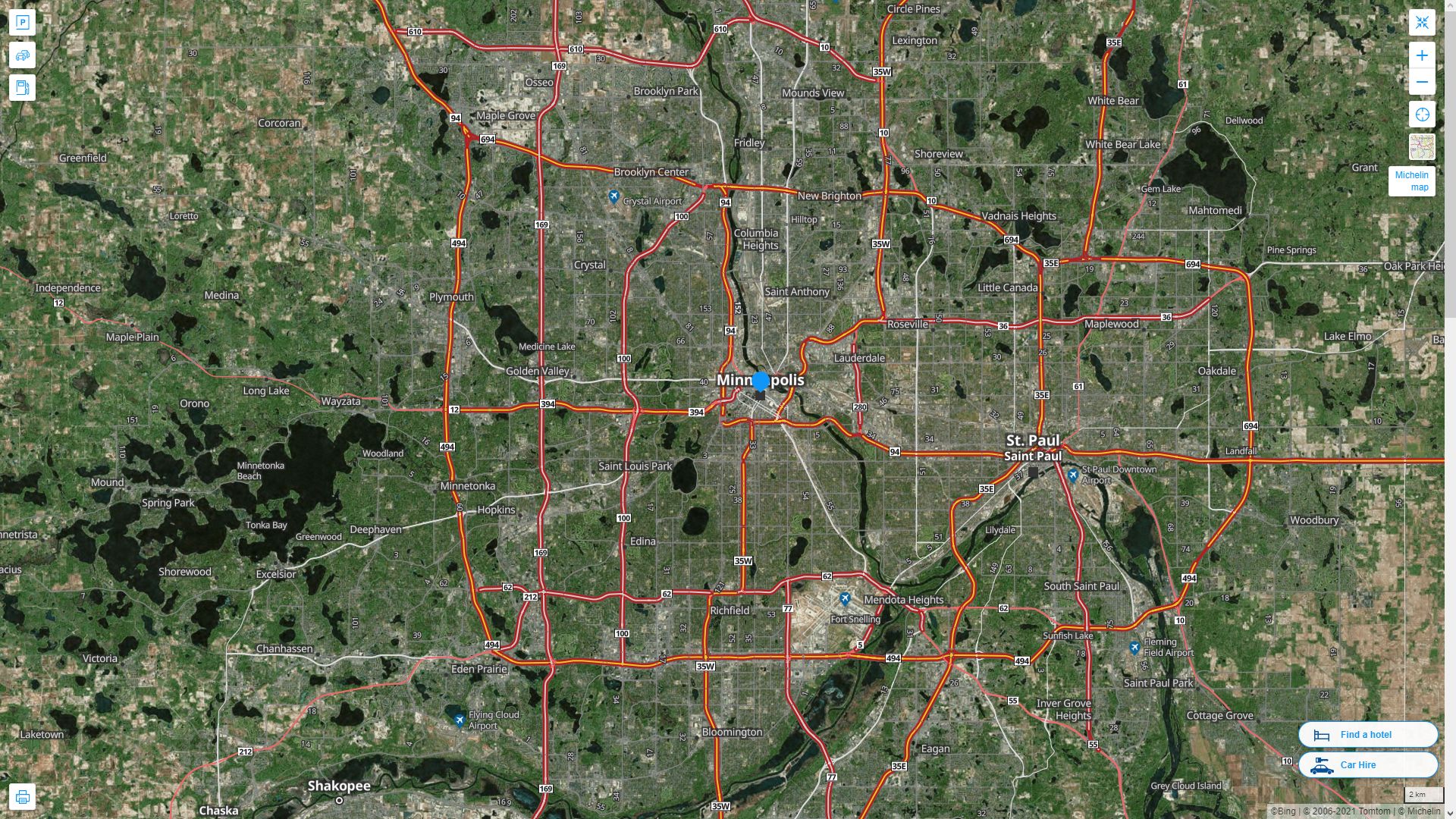Show fuel stations on the map
Image resolution: width=1456 pixels, height=819 pixels.
(22, 87)
